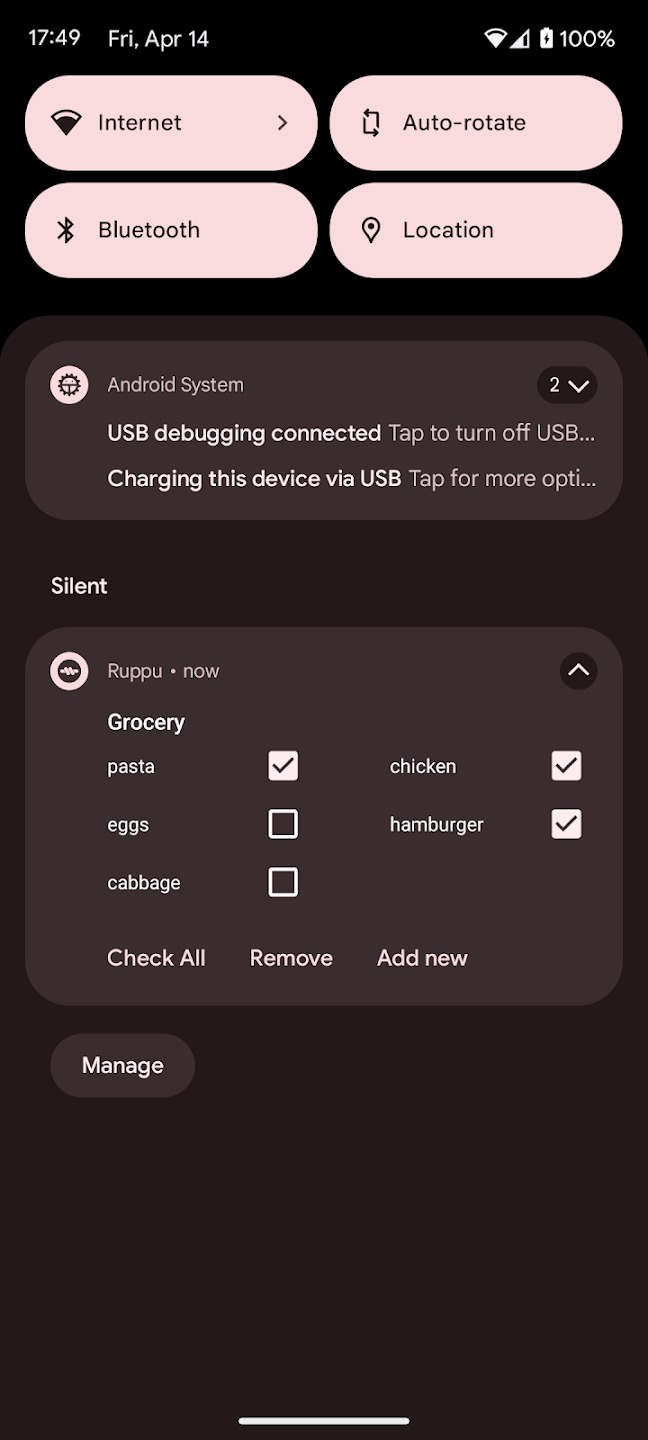
Task: Open the USB debugging connected notification
Action: [351, 433]
